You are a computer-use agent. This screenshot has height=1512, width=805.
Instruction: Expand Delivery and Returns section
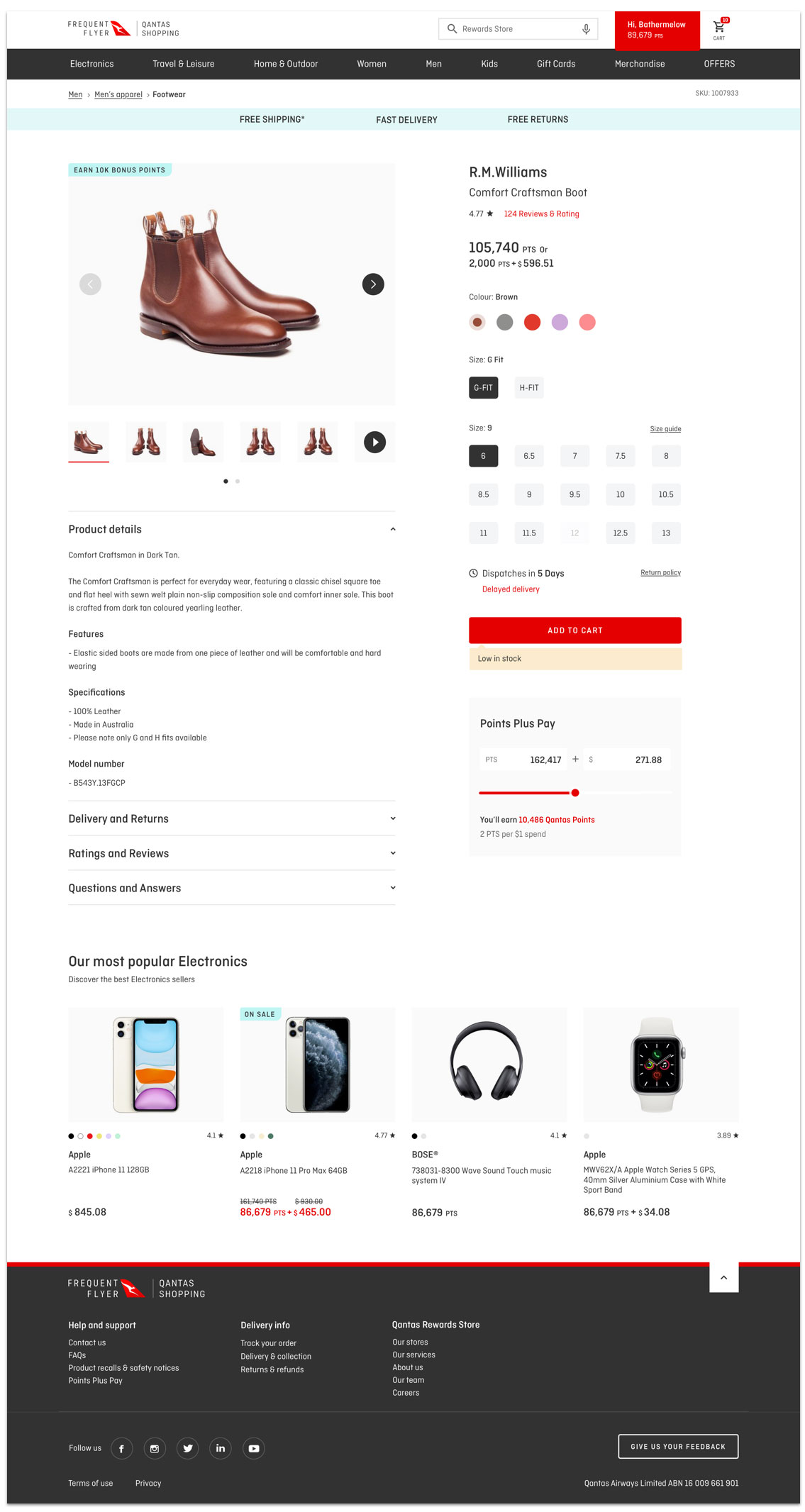(x=232, y=818)
